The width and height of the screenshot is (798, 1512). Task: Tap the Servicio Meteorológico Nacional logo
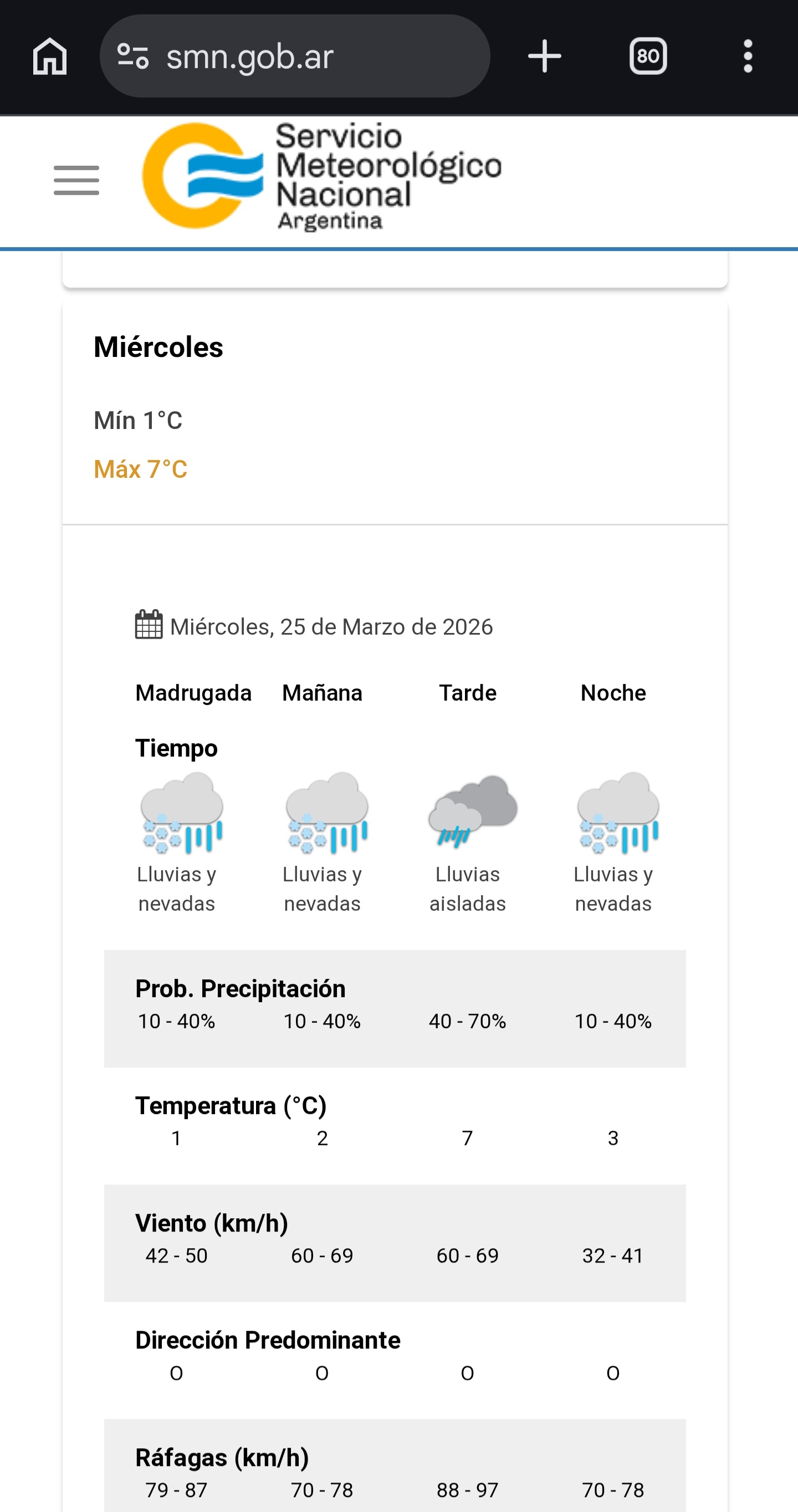point(321,176)
